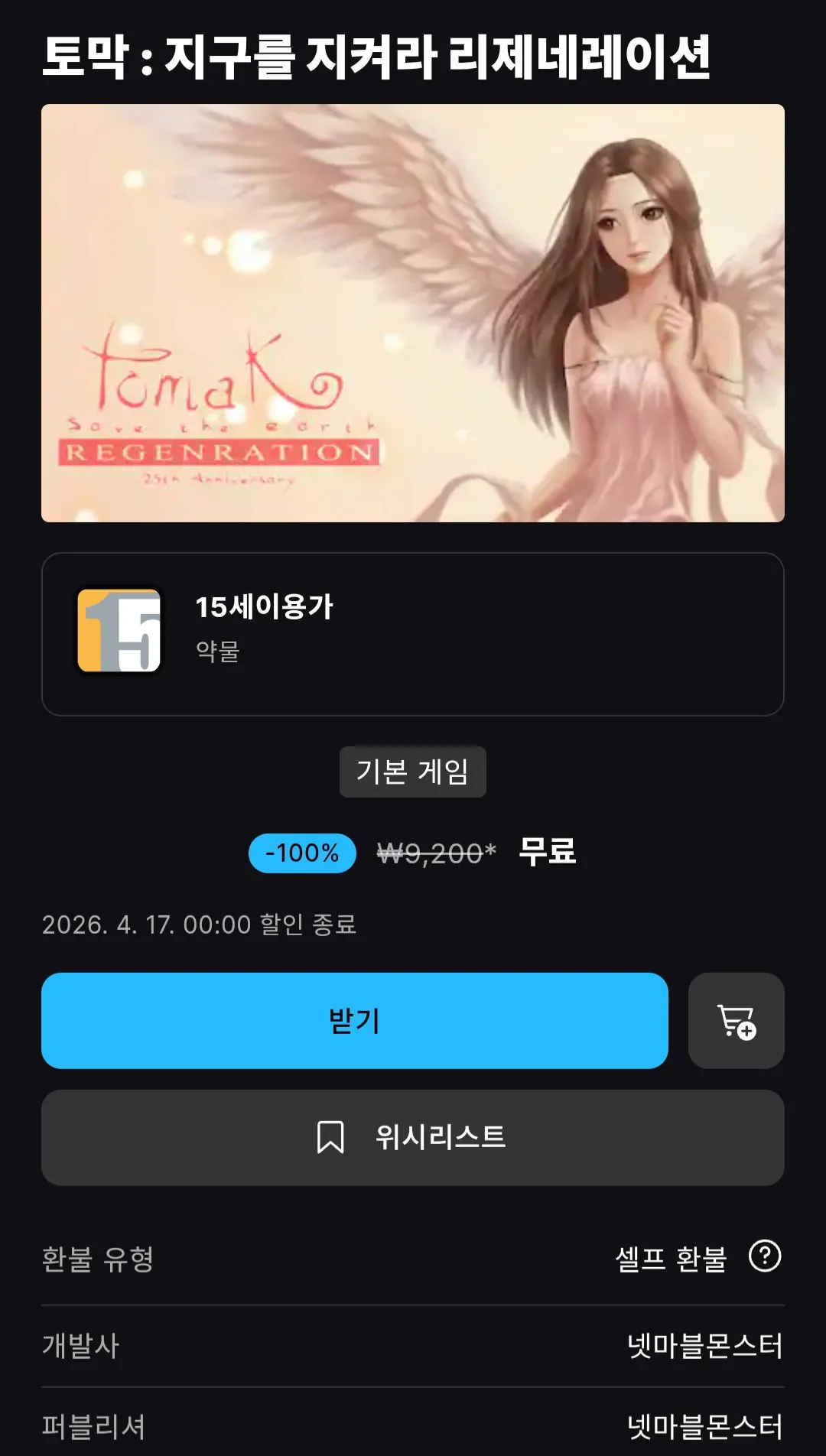Add TomaK to your wishlist
The width and height of the screenshot is (826, 1456).
(412, 1137)
